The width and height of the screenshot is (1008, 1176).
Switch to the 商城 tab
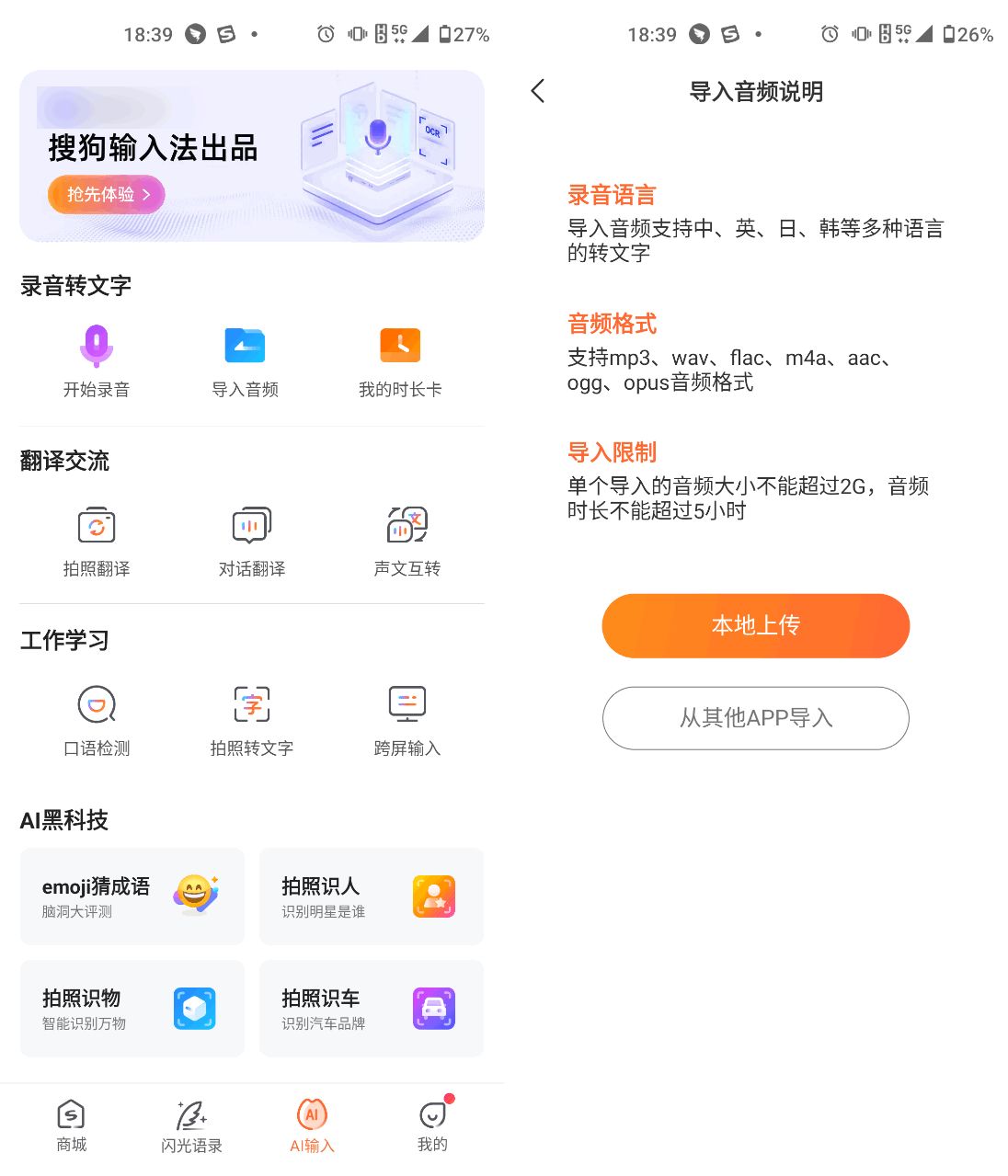71,1125
